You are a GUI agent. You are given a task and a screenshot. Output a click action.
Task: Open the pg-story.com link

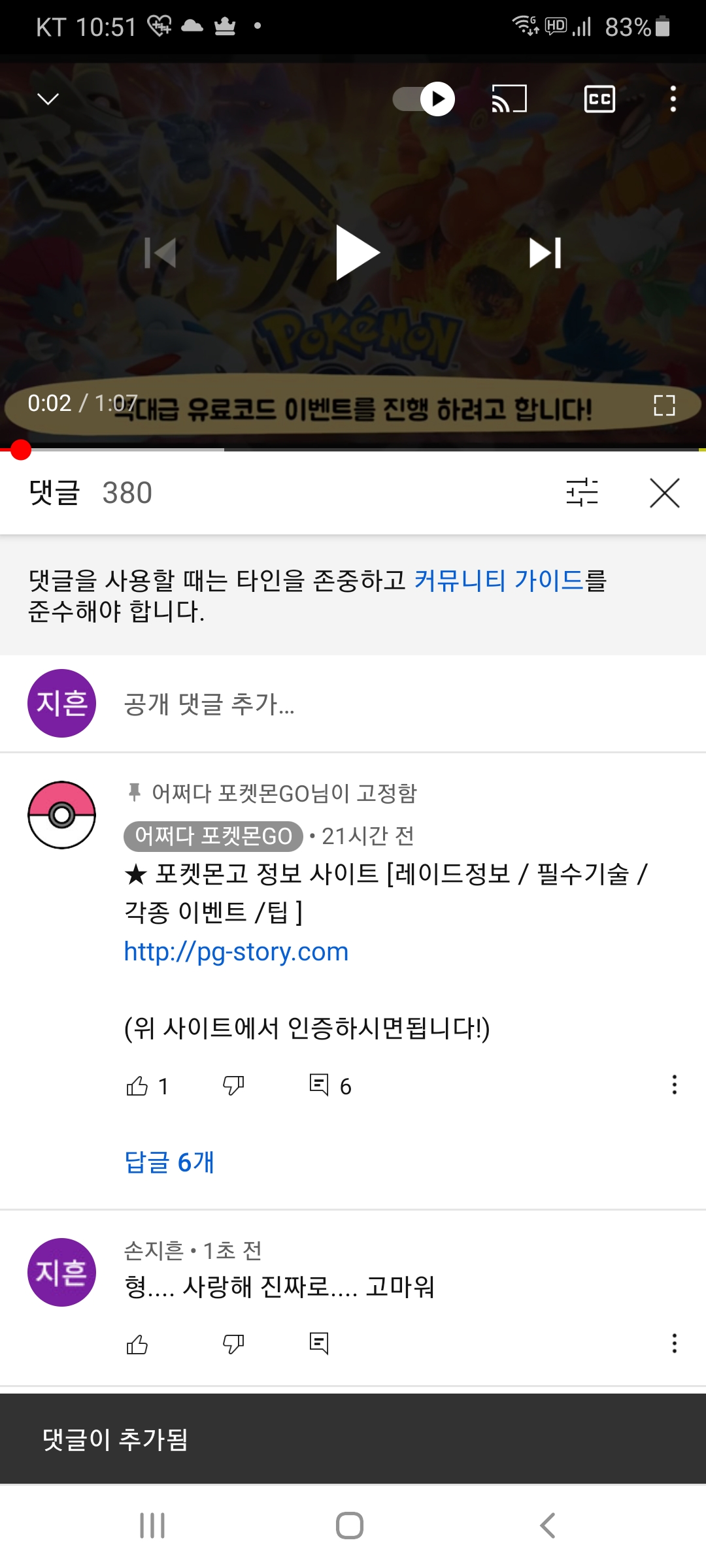point(236,952)
